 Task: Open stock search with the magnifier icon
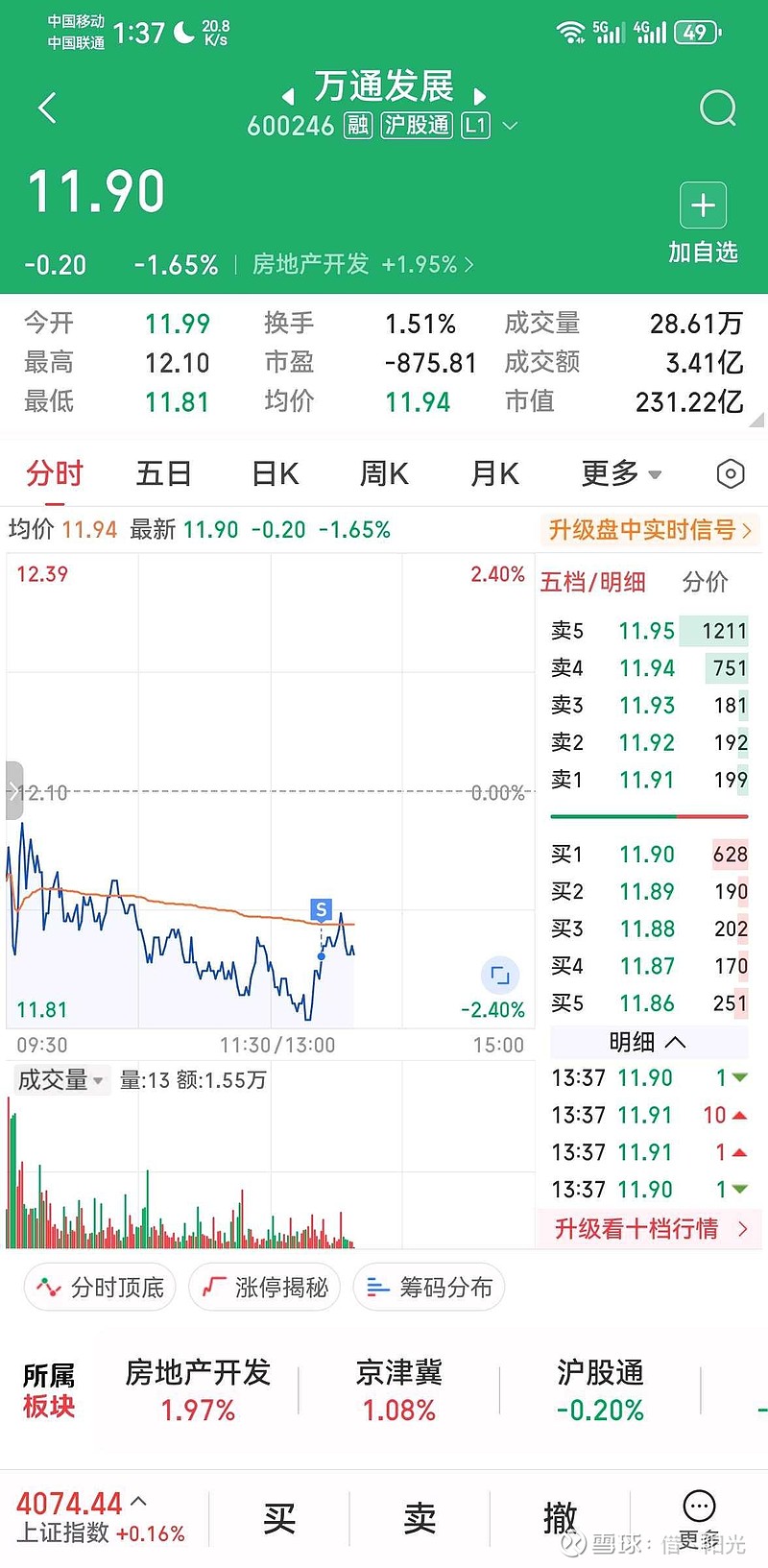point(717,108)
